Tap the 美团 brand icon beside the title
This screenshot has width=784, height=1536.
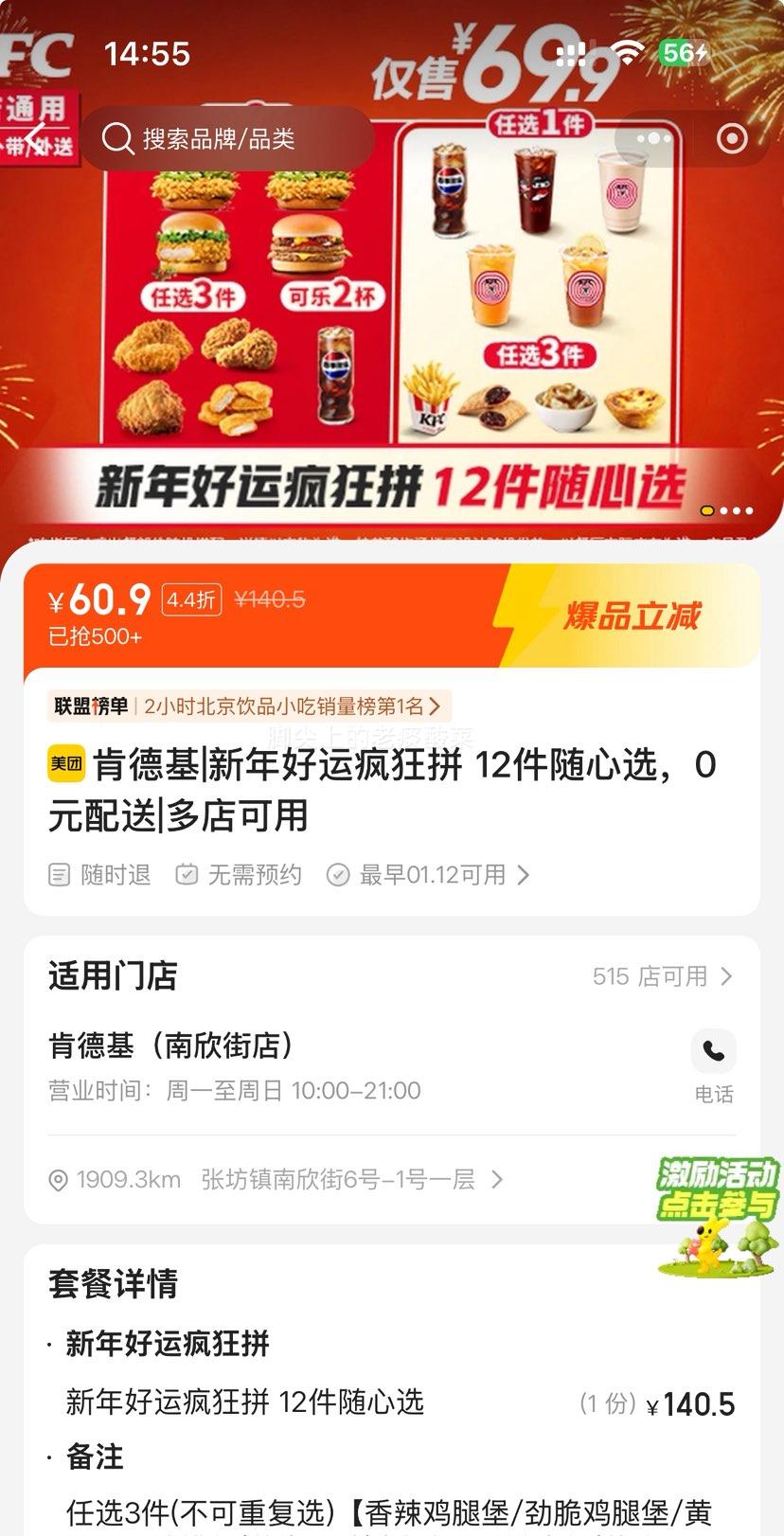[x=66, y=763]
